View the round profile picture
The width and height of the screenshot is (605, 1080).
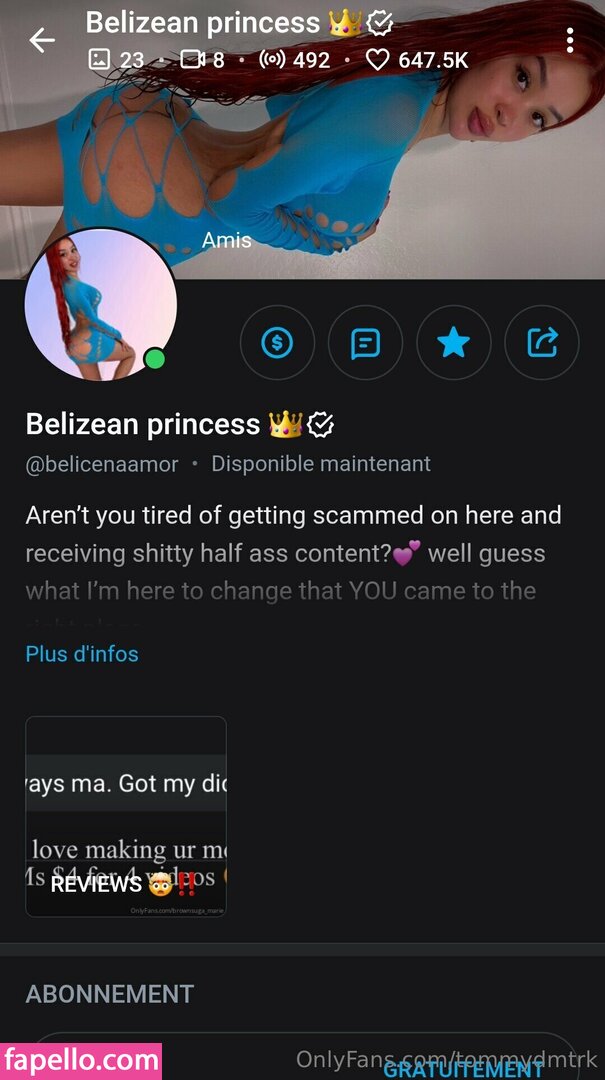click(100, 305)
